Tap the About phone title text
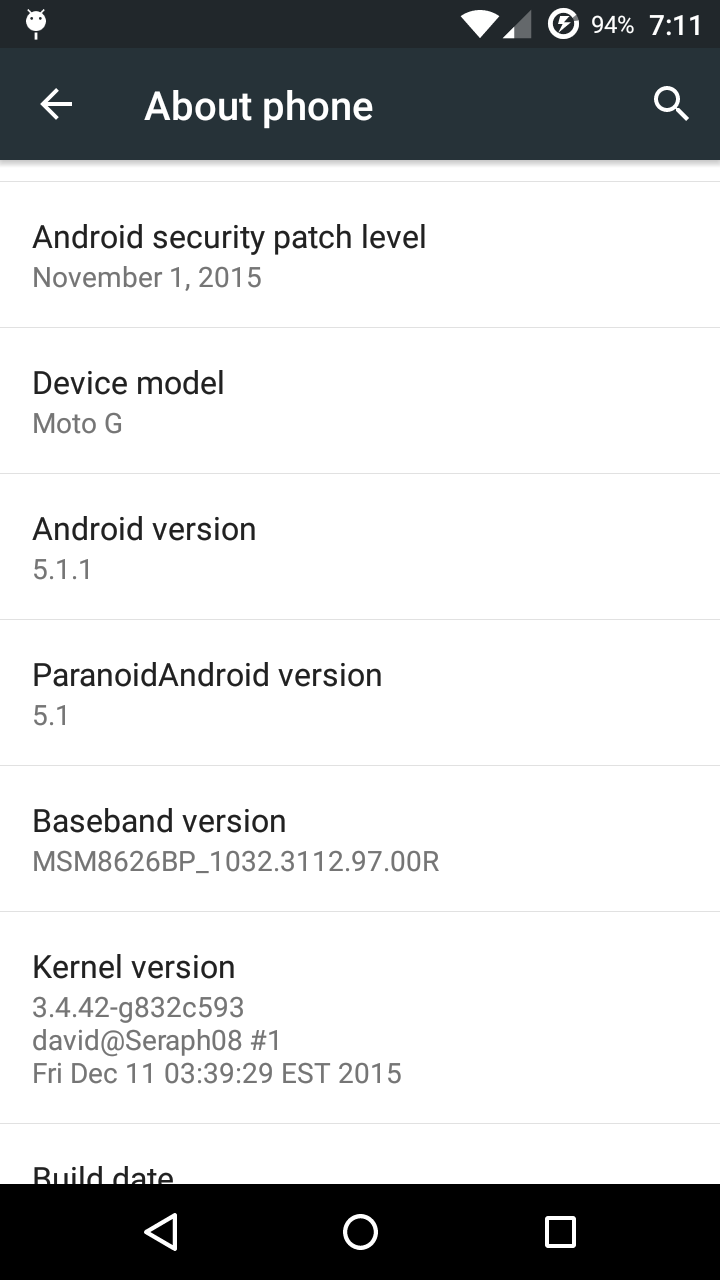Viewport: 720px width, 1280px height. click(x=258, y=103)
